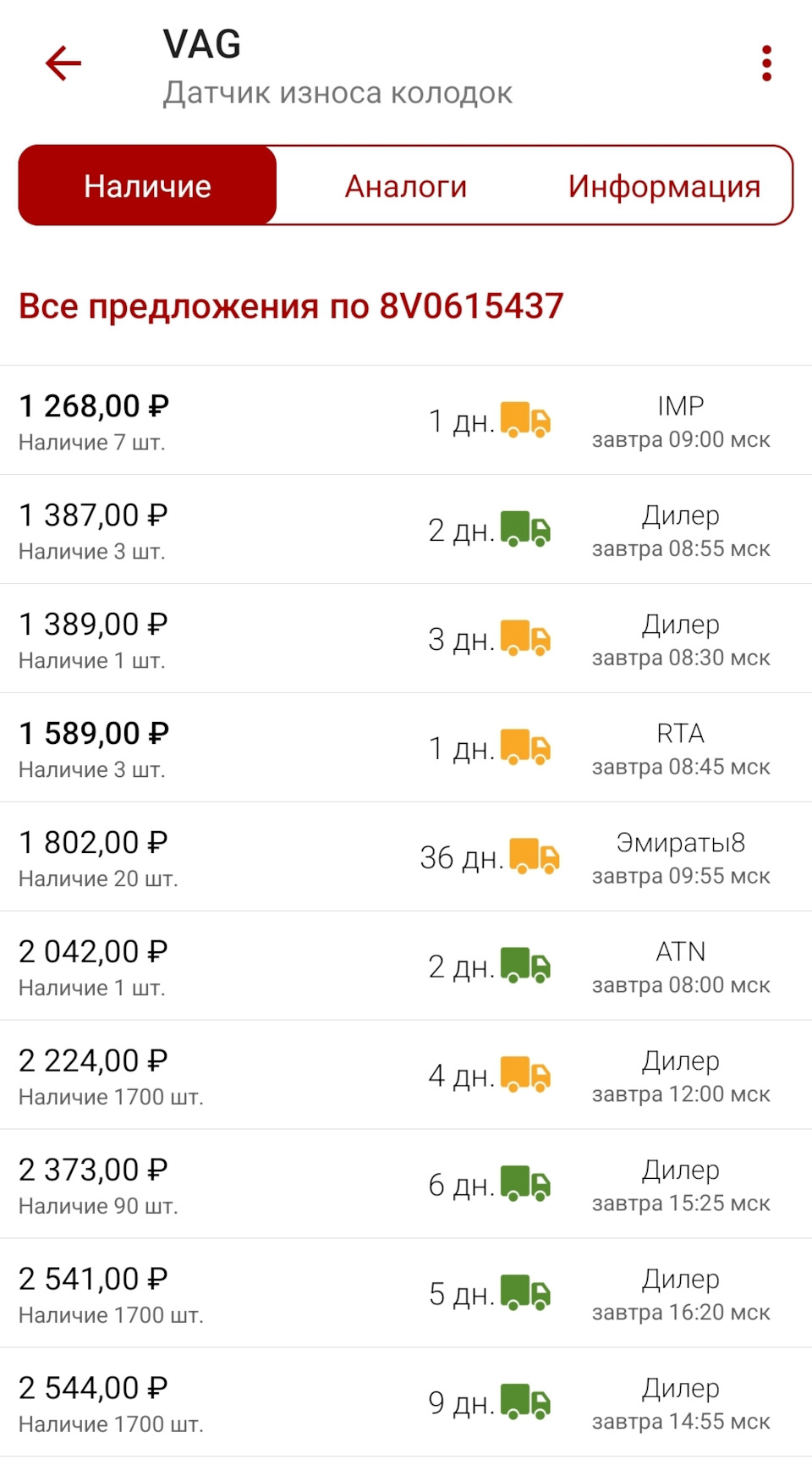This screenshot has width=812, height=1465.
Task: Select the Наличие tab
Action: click(148, 186)
